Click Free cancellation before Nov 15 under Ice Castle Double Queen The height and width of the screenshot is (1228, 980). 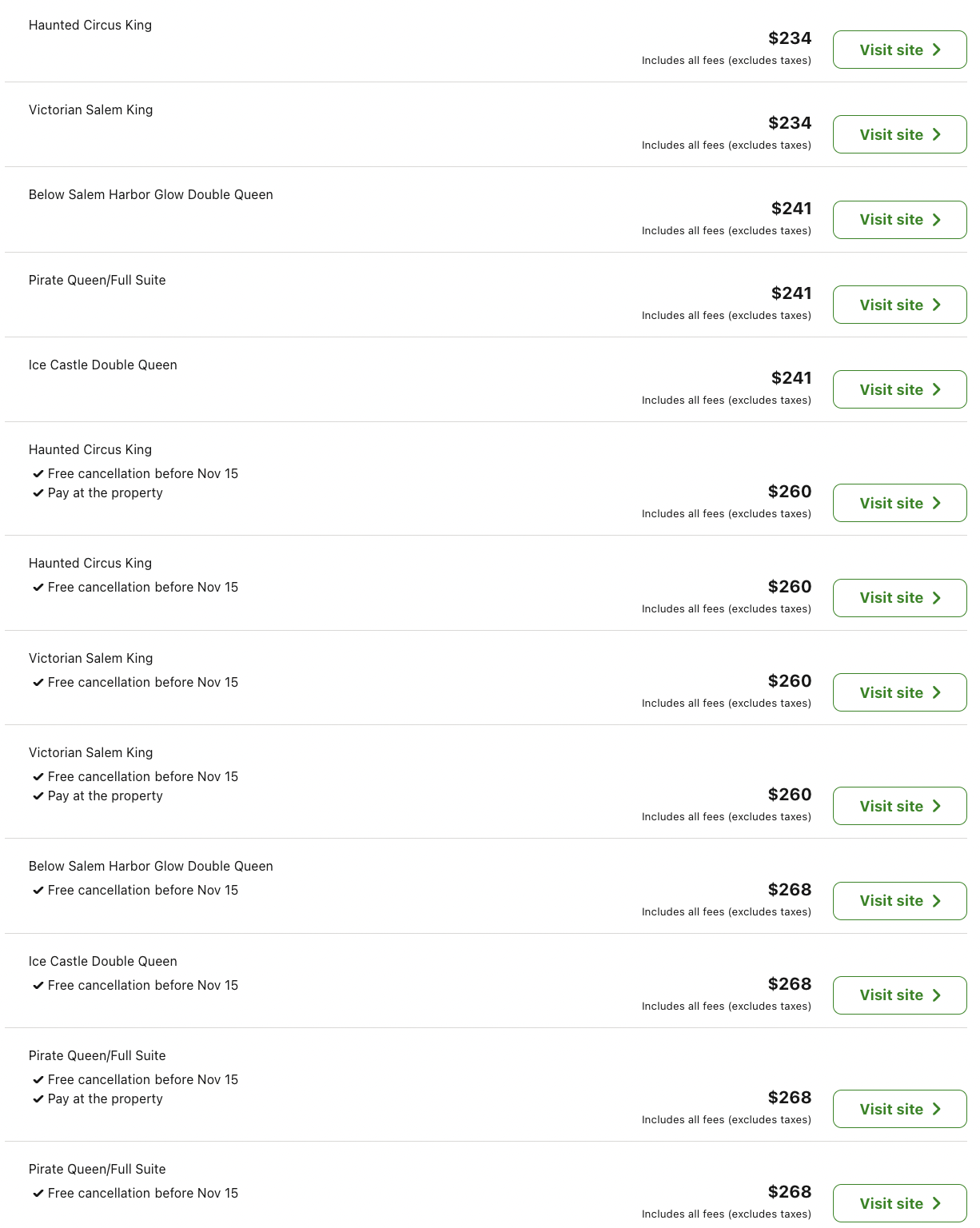pyautogui.click(x=142, y=985)
